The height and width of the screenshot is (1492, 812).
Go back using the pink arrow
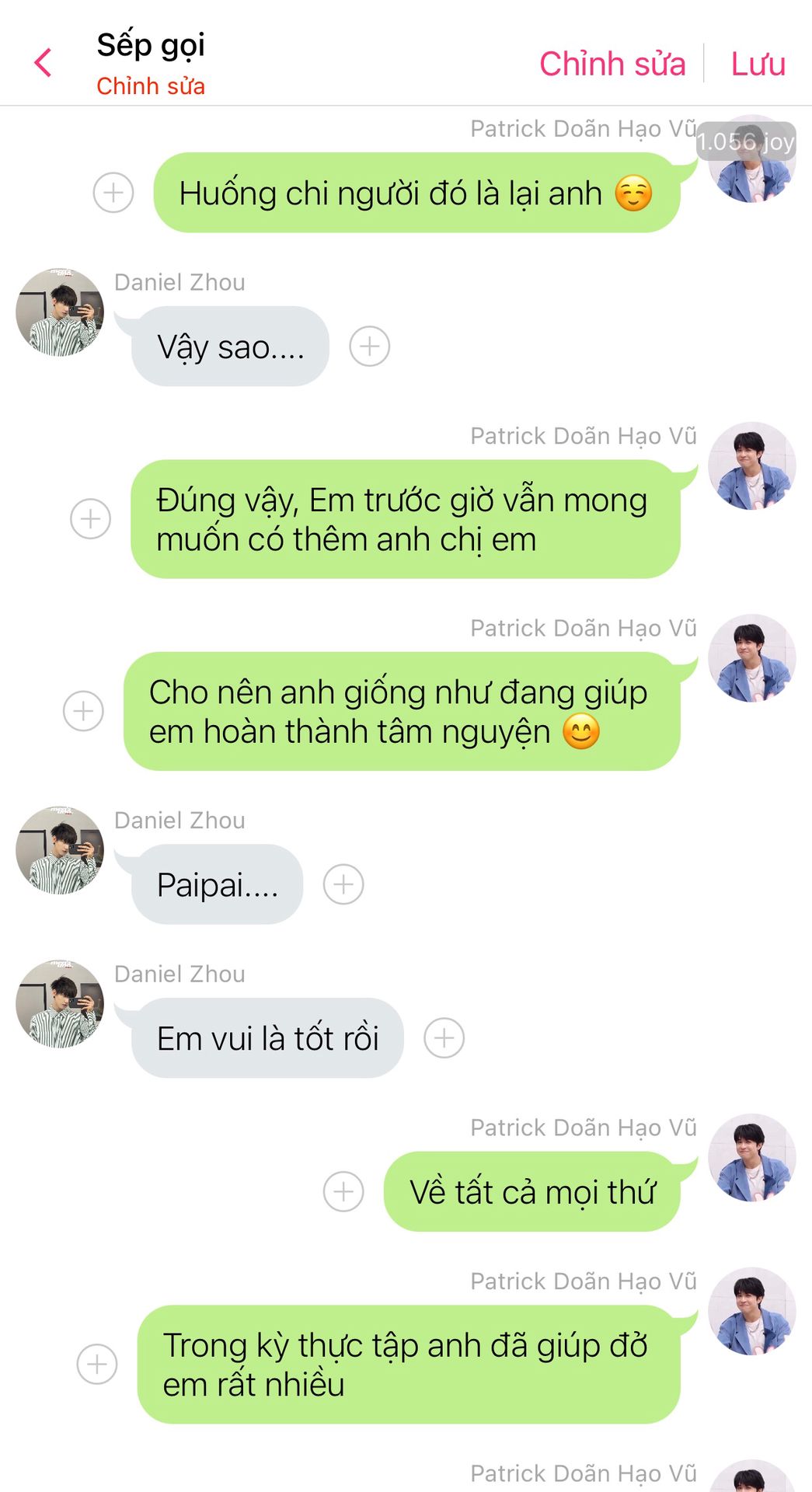click(44, 63)
